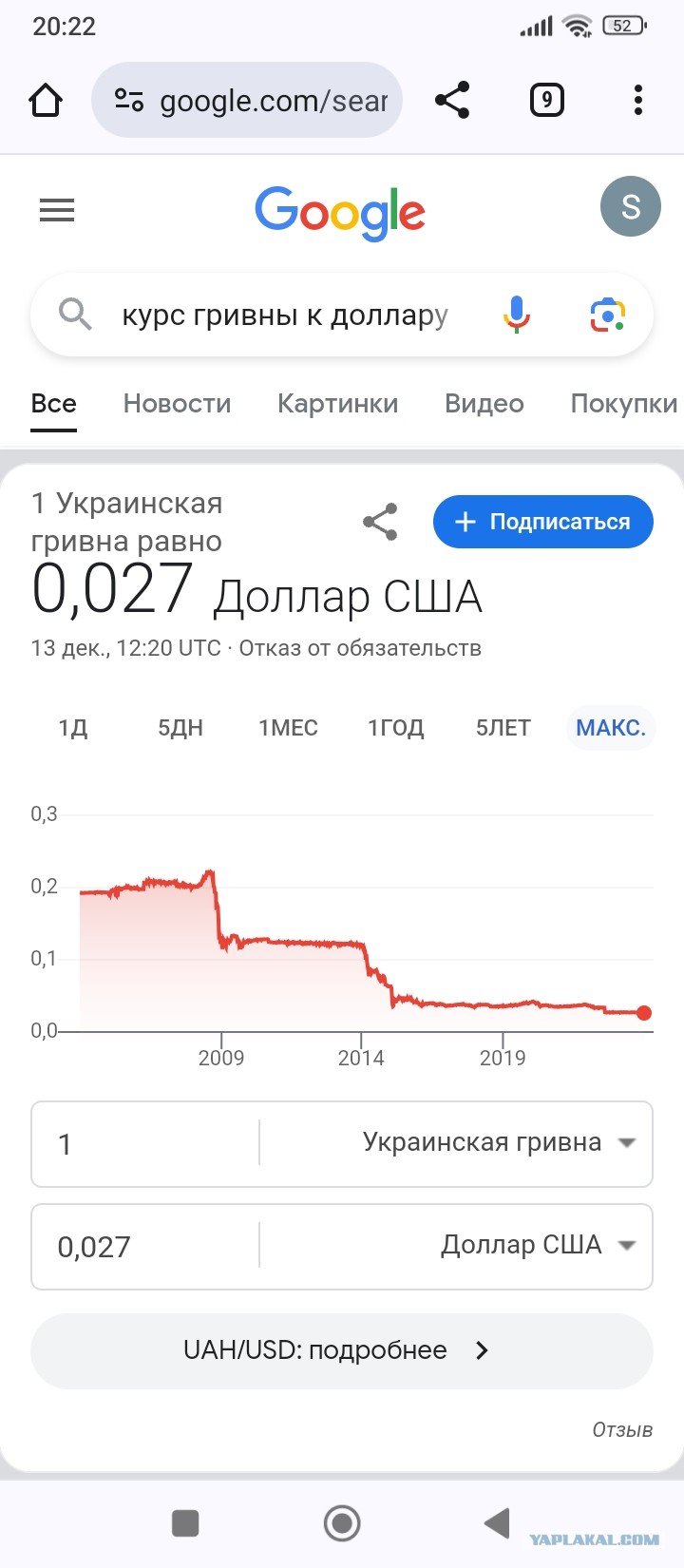Select the 5ЛЕТ chart range
The width and height of the screenshot is (684, 1568).
tap(503, 728)
